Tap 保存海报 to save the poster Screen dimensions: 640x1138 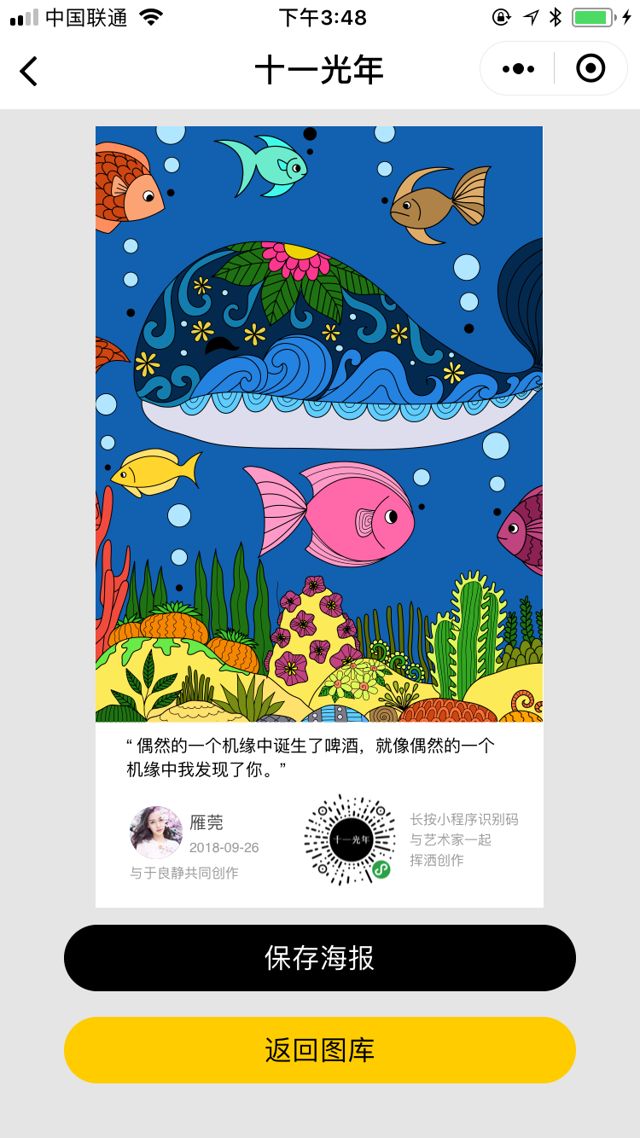point(320,958)
